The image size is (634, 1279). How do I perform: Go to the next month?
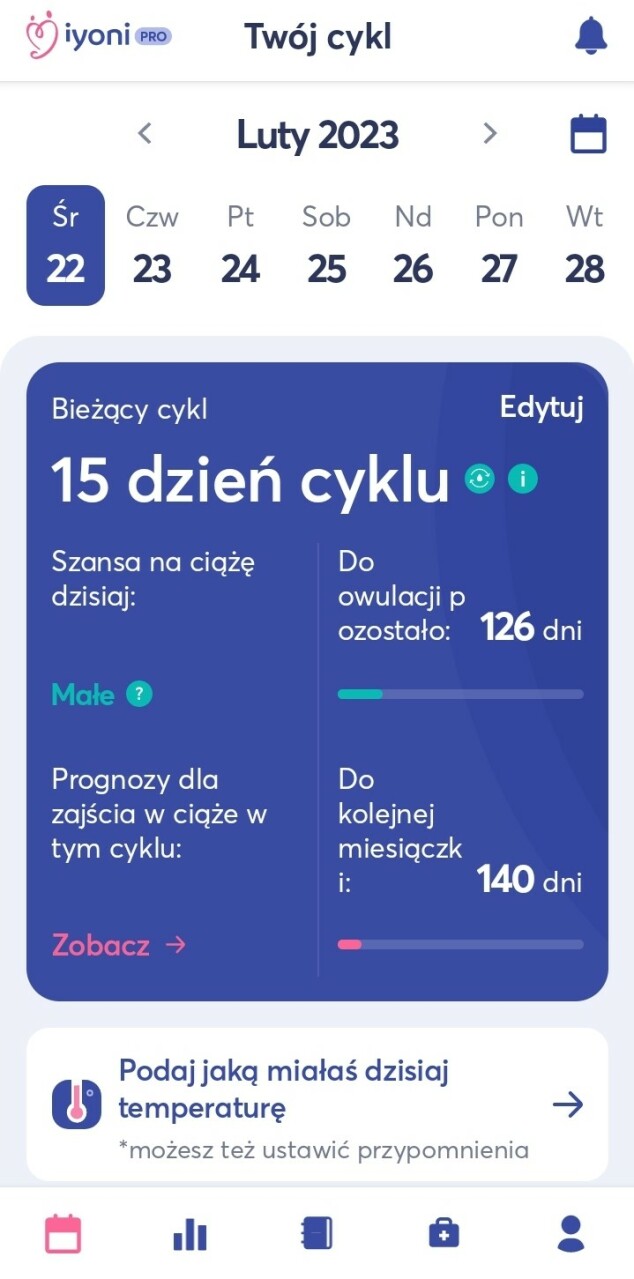coord(489,134)
